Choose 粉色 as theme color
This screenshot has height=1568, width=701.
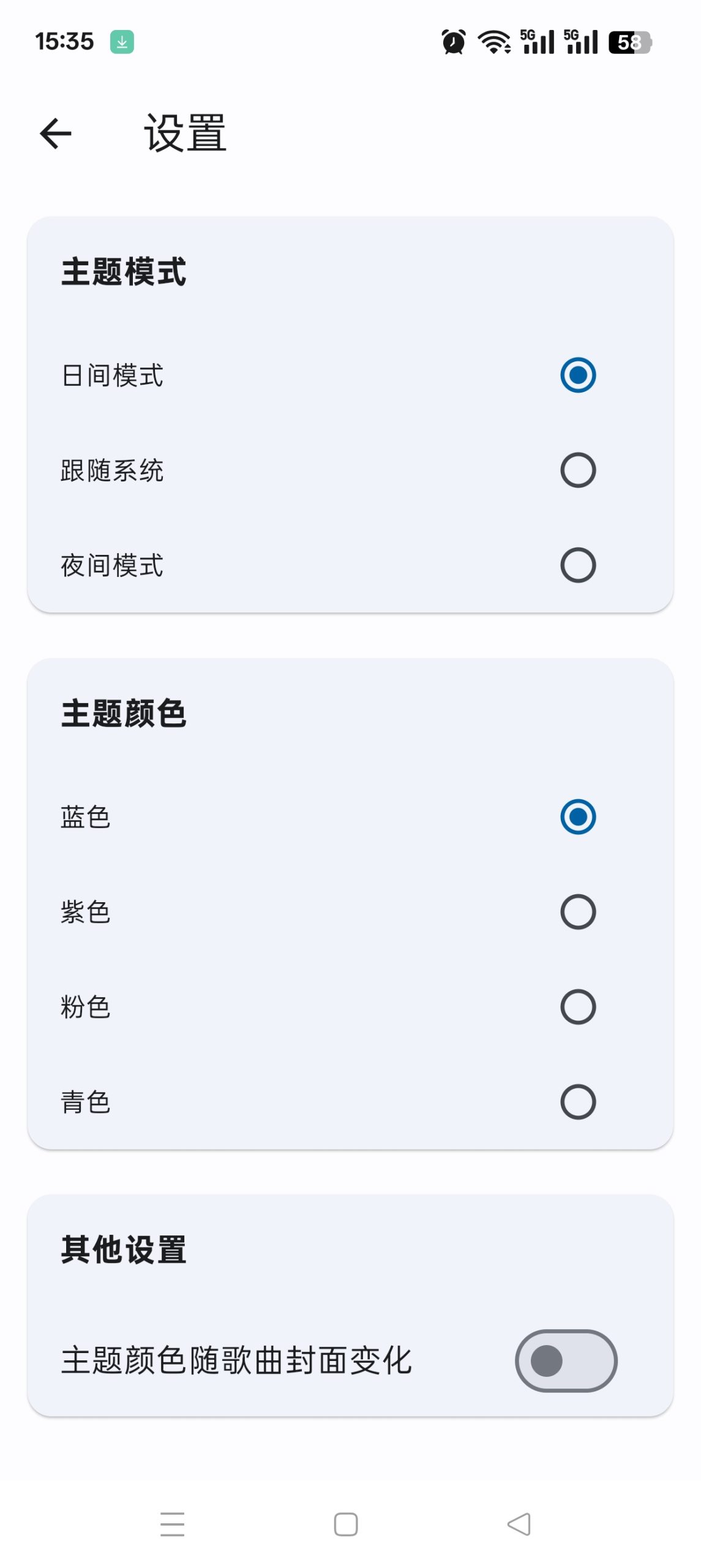[577, 1006]
